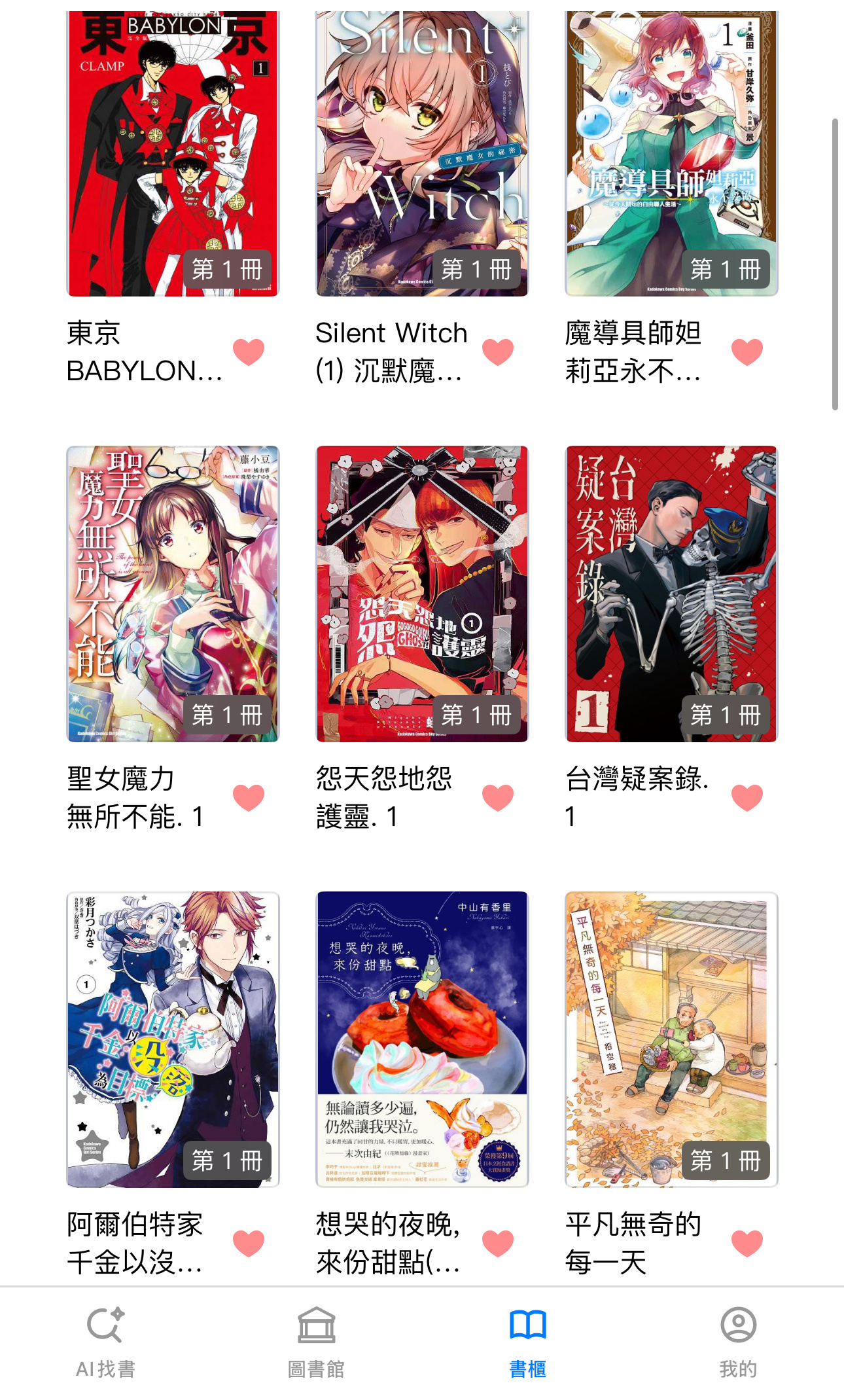This screenshot has width=844, height=1400.
Task: Tap the heart beside 平凡無奇的每一天
Action: tap(747, 1243)
